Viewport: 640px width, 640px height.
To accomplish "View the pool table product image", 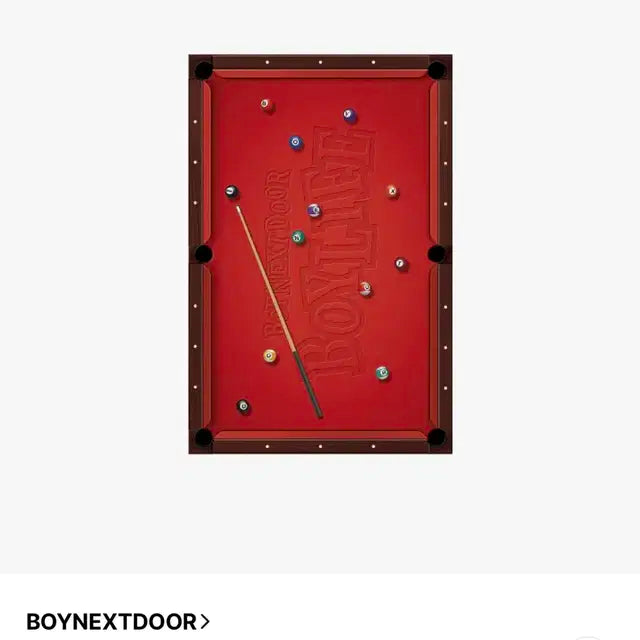I will 320,254.
